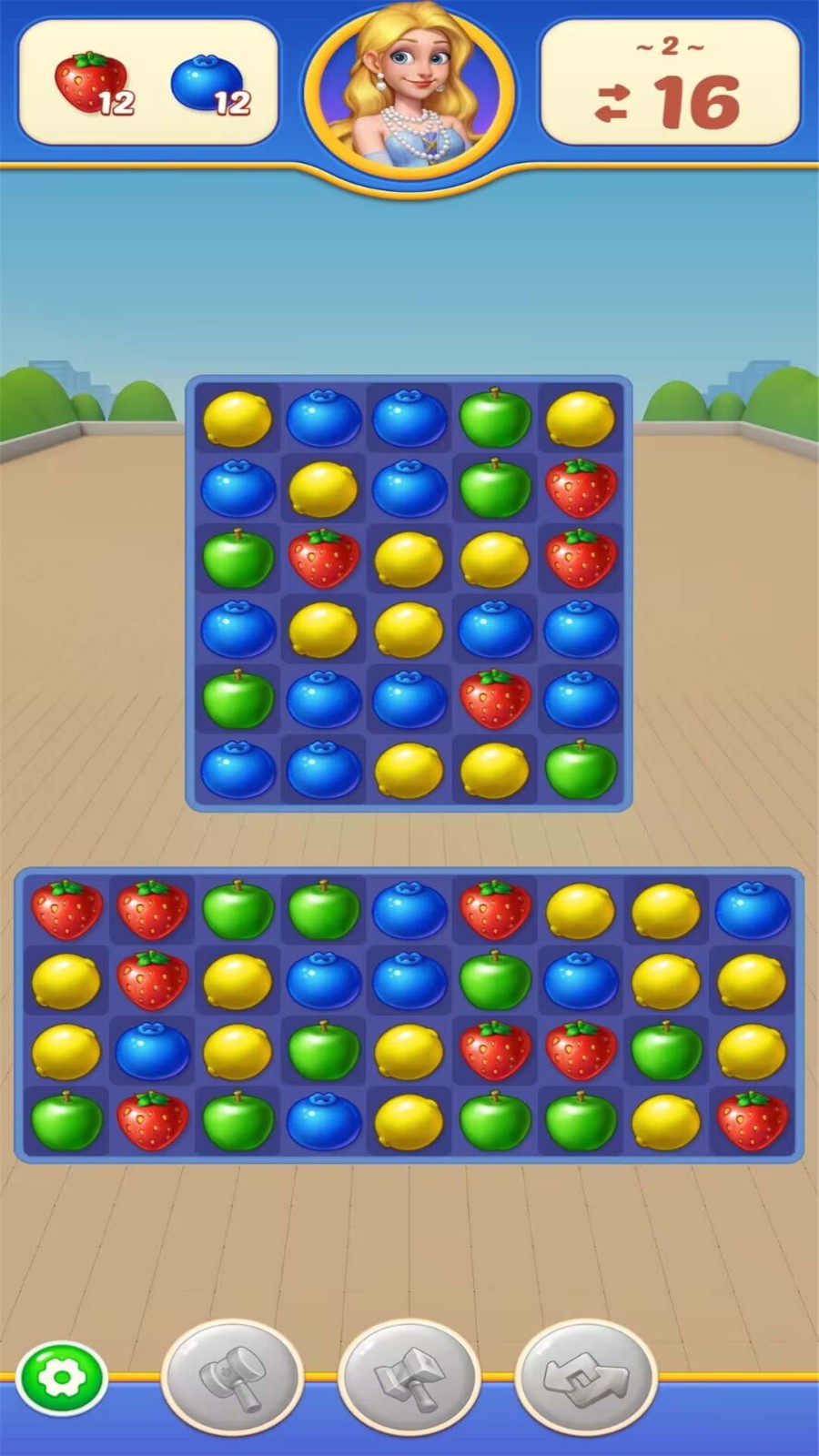Open the green gear settings button

62,1378
